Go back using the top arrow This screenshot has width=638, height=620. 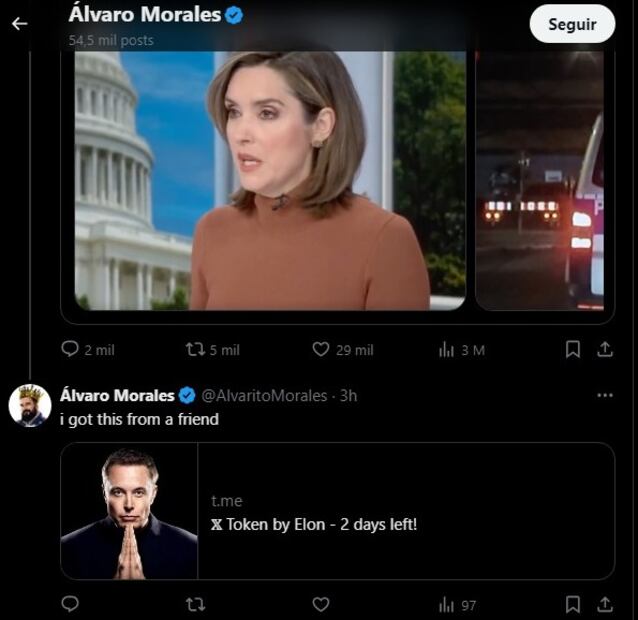pos(19,23)
